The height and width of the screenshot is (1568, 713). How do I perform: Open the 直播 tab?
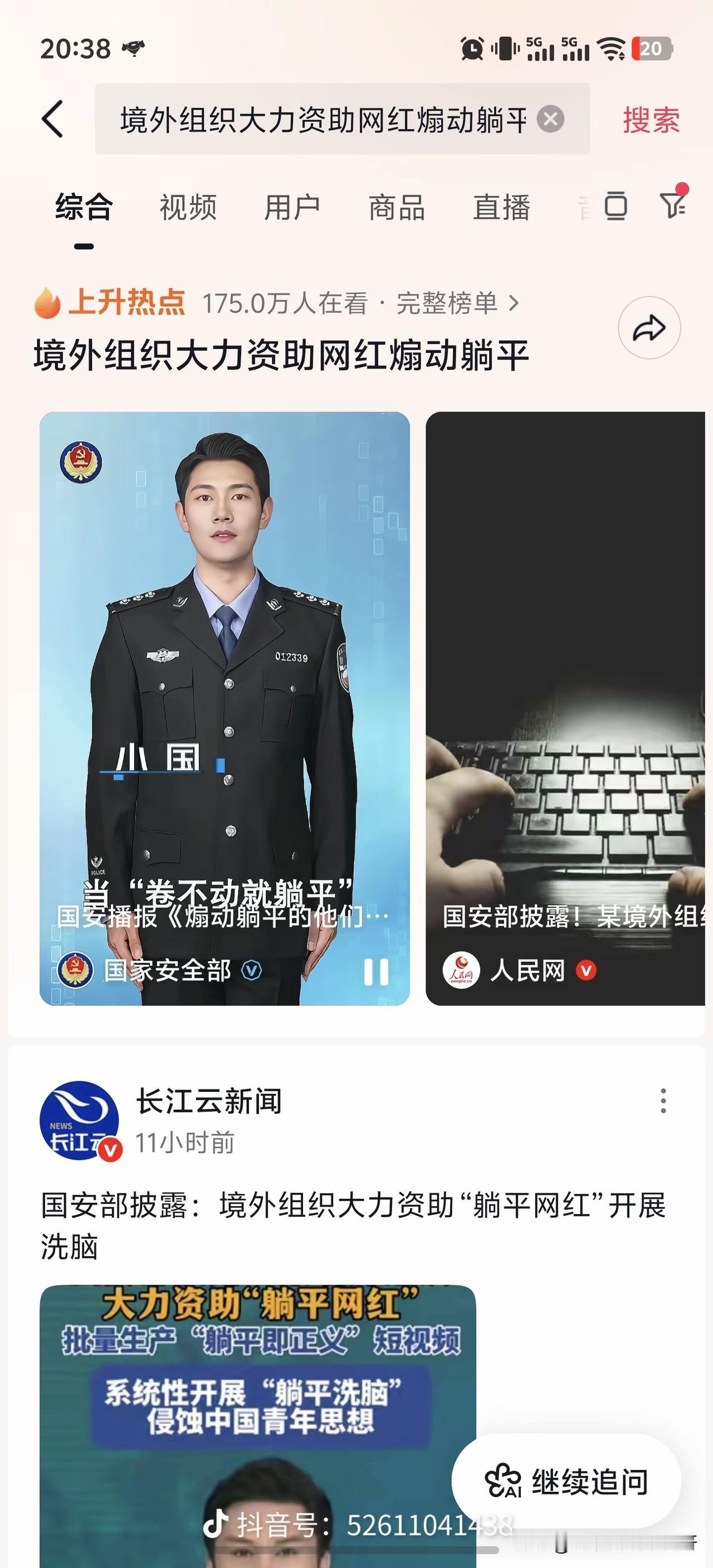click(504, 208)
